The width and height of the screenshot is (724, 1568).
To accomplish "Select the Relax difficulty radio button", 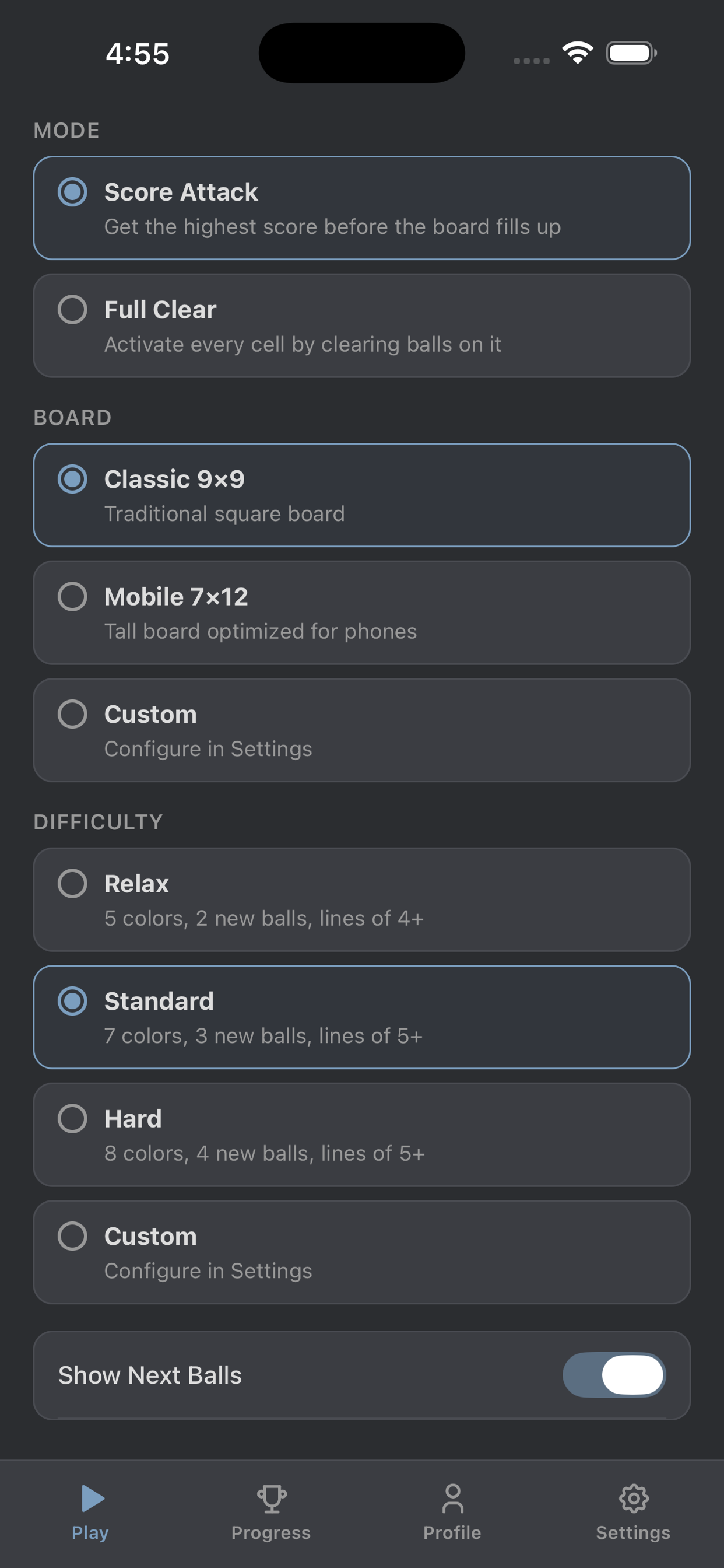I will click(x=72, y=883).
